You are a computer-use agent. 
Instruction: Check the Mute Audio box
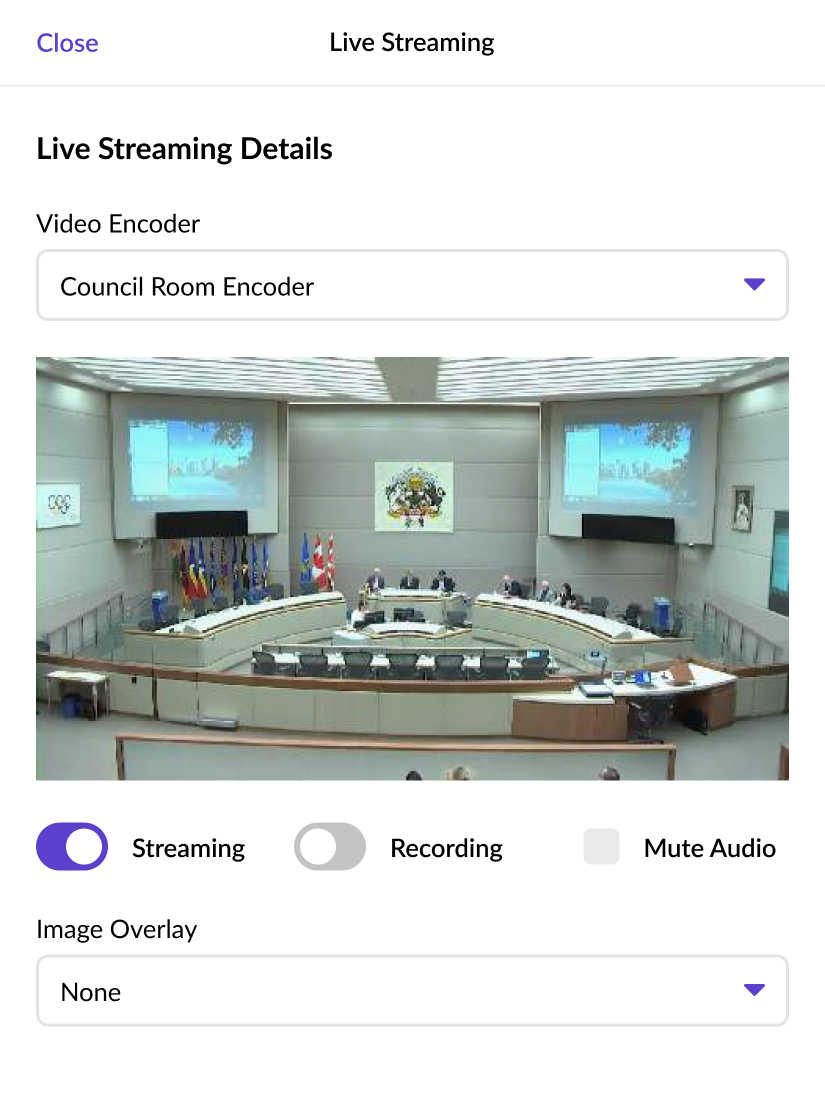tap(602, 847)
